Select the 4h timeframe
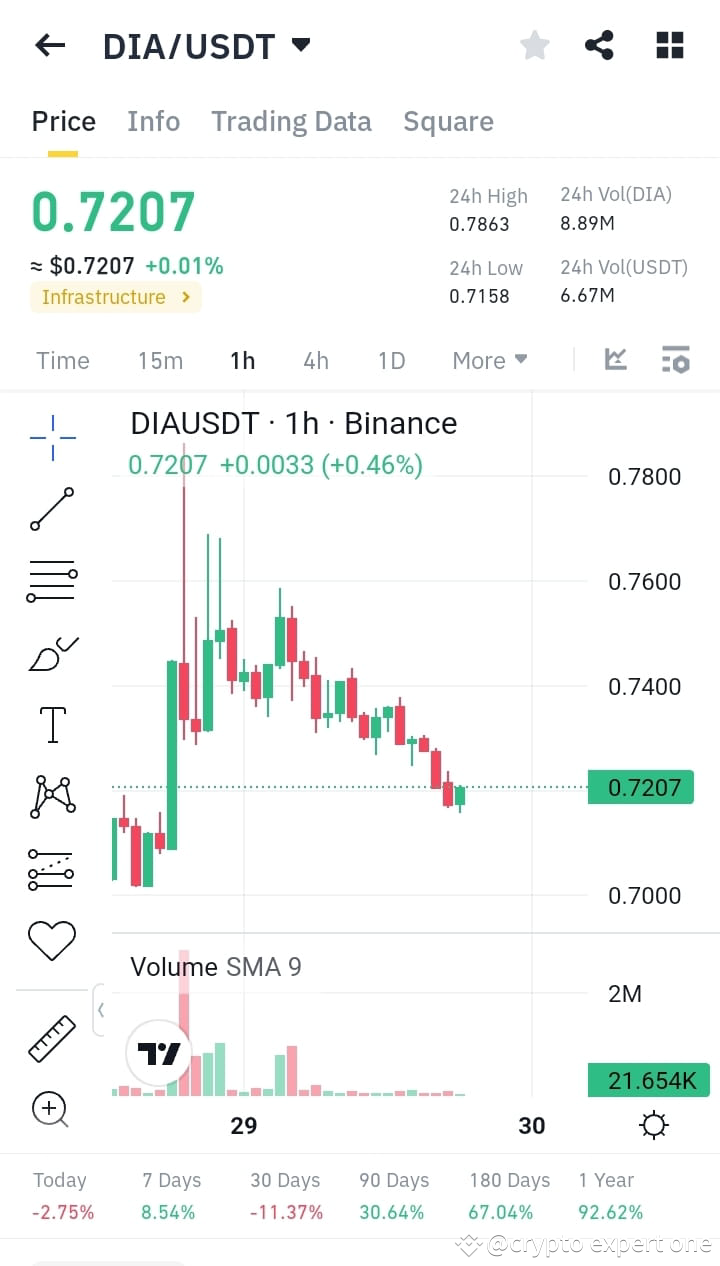Screen dimensions: 720x1266 tap(316, 360)
